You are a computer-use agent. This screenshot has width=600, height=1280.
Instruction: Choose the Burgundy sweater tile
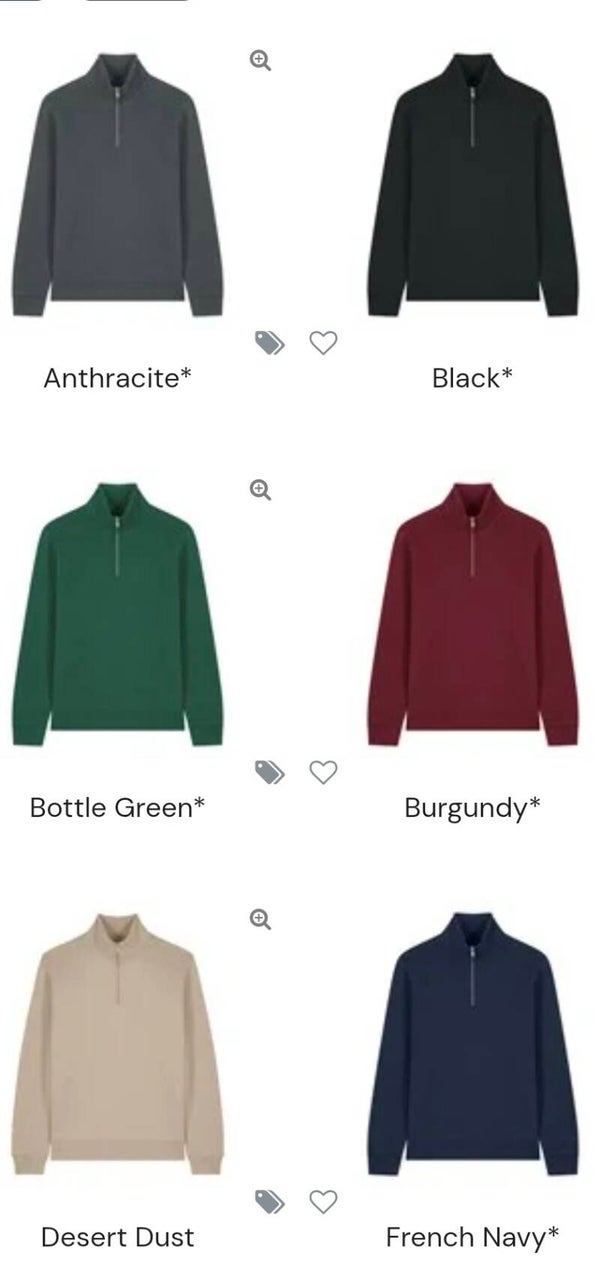point(473,614)
